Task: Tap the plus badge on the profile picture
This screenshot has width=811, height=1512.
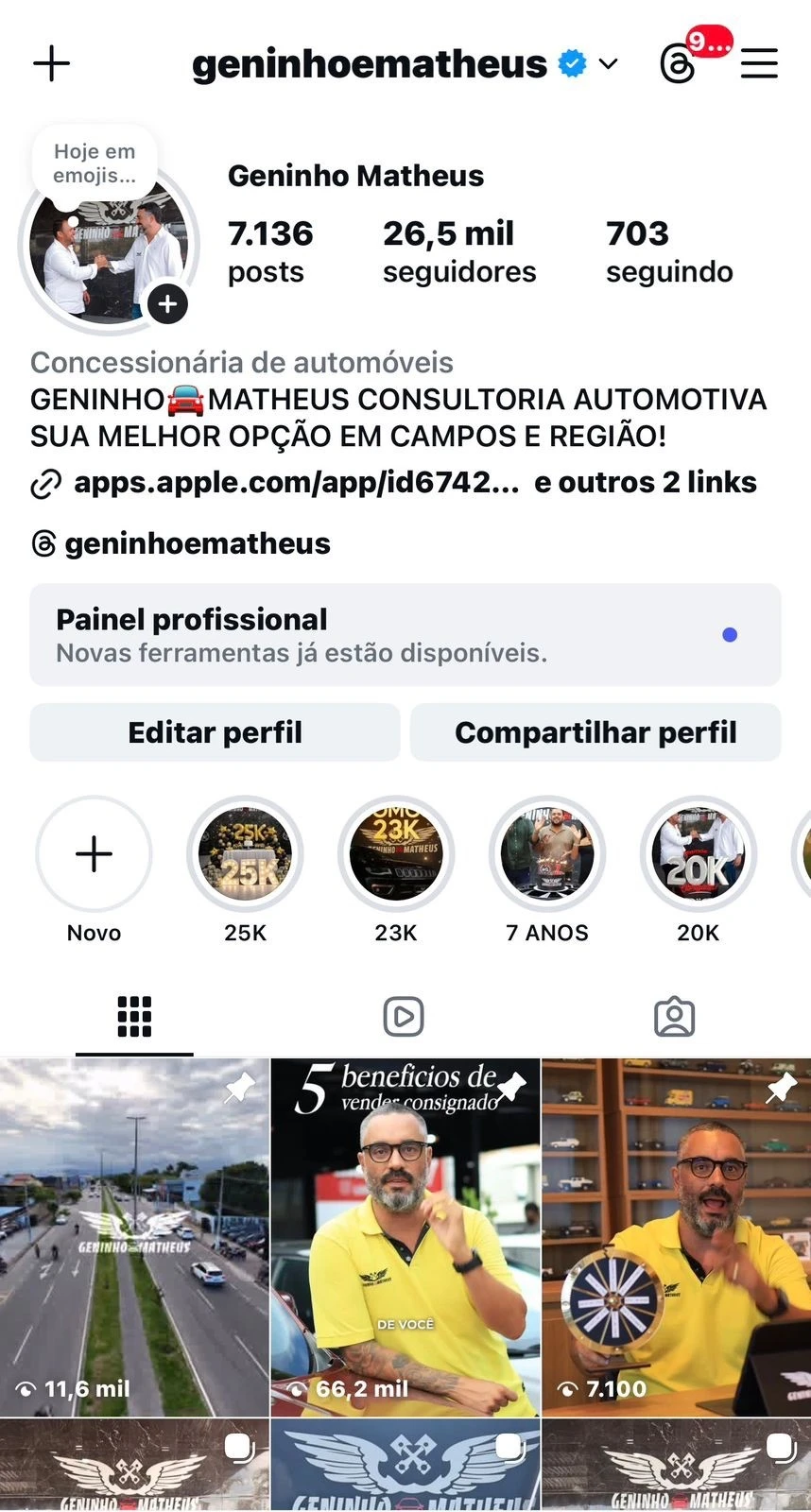Action: 168,304
